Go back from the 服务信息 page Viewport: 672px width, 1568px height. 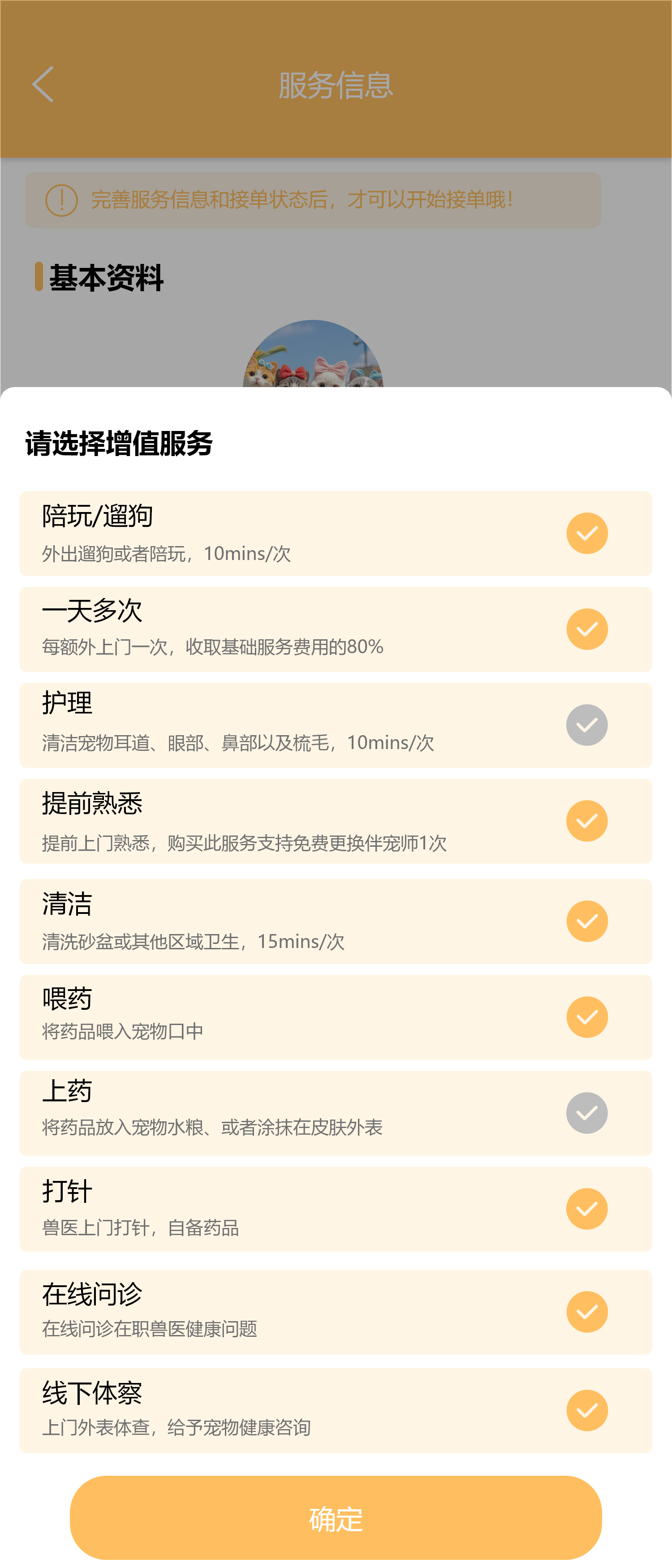click(43, 84)
